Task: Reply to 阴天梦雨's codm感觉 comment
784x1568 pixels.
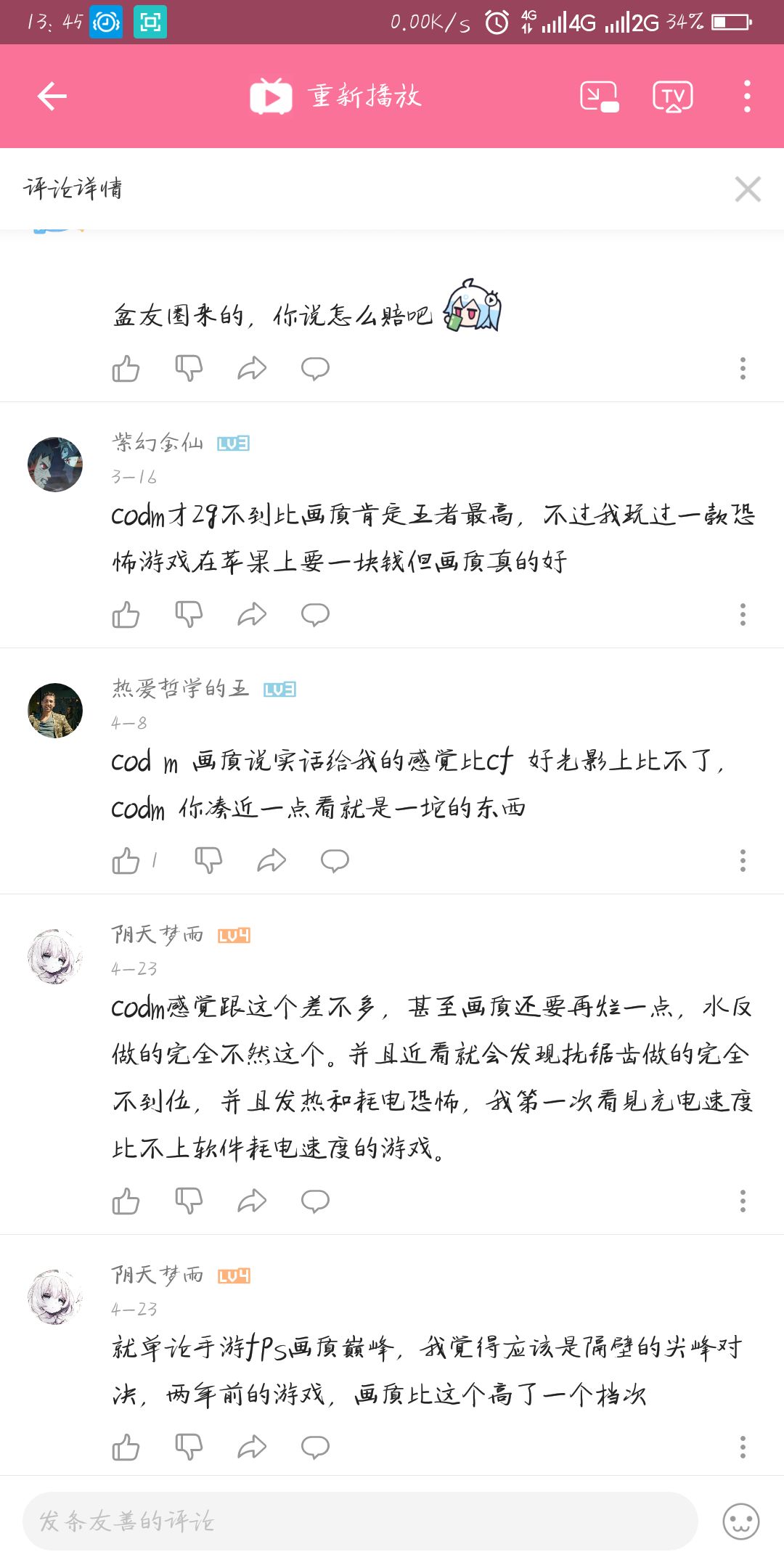Action: pos(315,1201)
